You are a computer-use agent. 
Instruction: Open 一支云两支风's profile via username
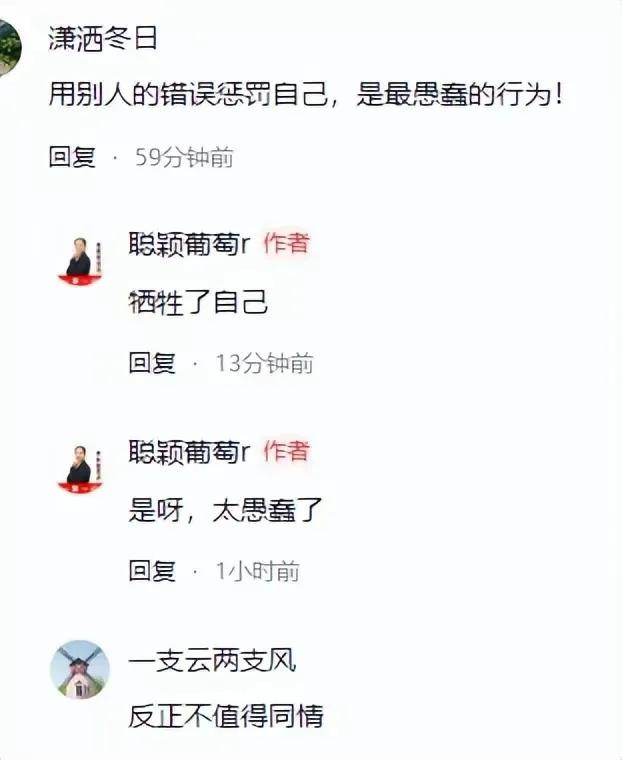[x=212, y=660]
